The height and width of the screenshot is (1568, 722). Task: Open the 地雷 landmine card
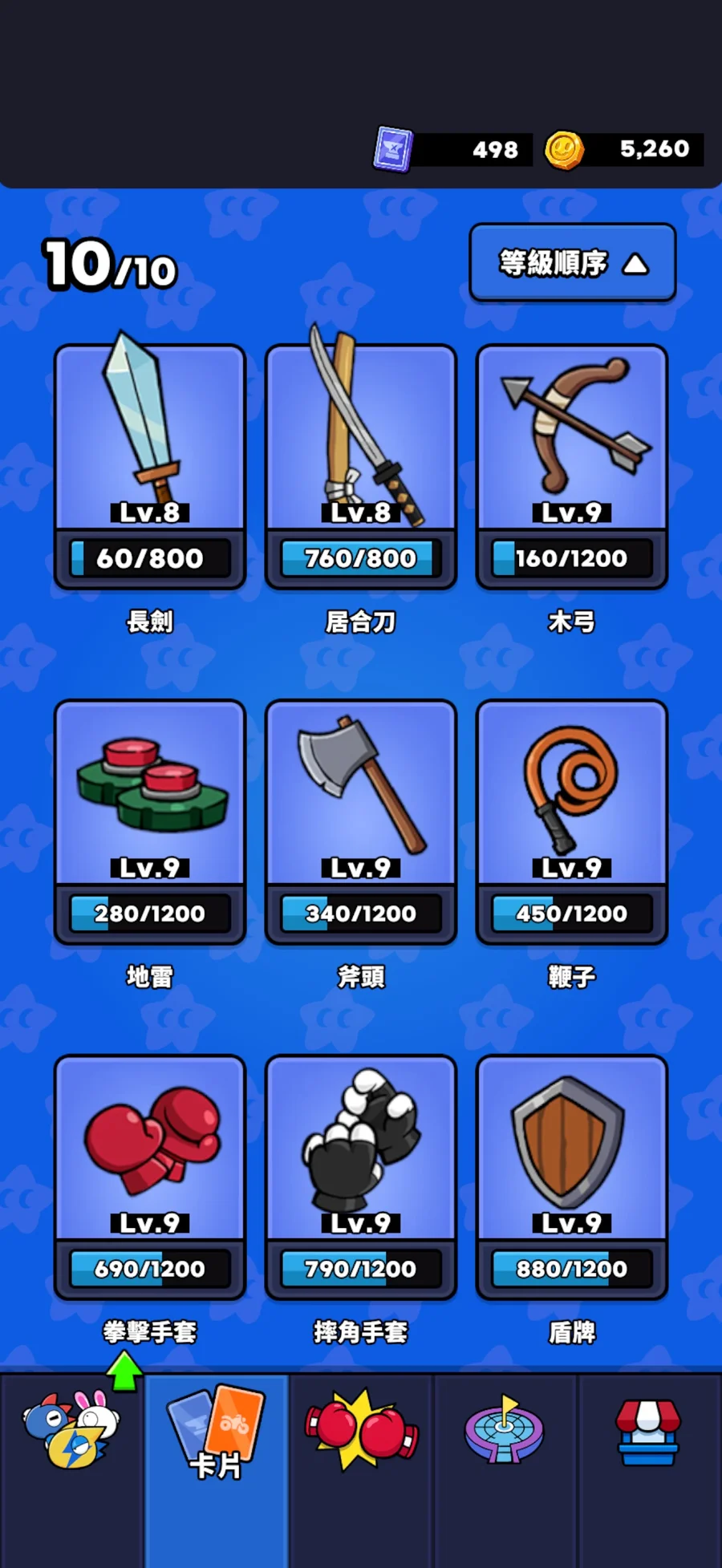[150, 820]
